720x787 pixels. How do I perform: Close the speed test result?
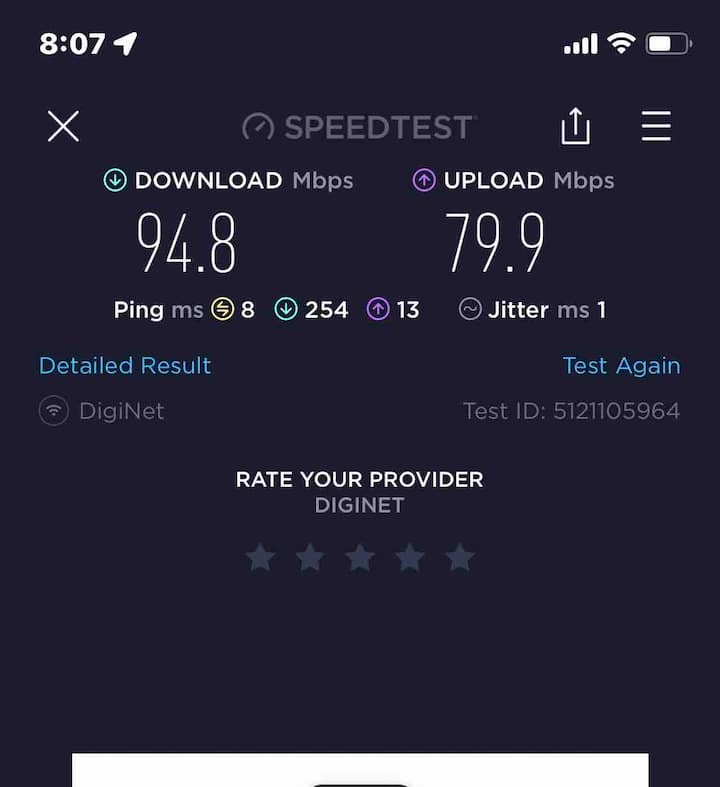[63, 126]
